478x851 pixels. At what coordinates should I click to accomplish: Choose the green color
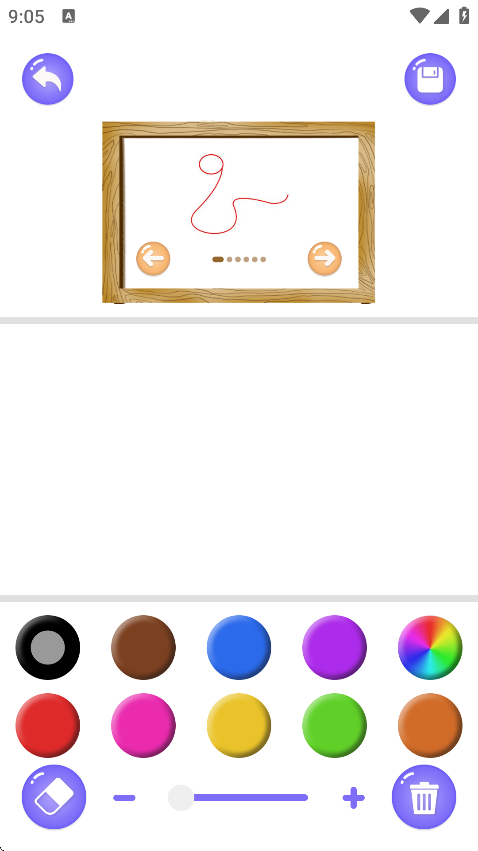click(334, 725)
